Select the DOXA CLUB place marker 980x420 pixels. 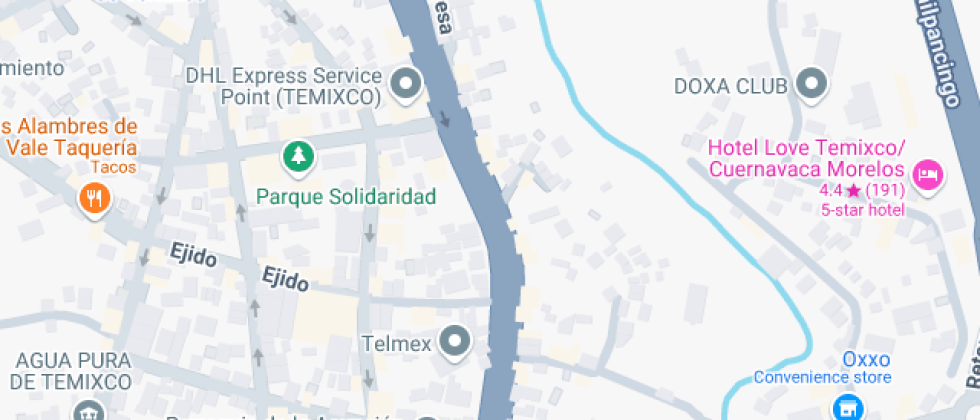tap(812, 85)
